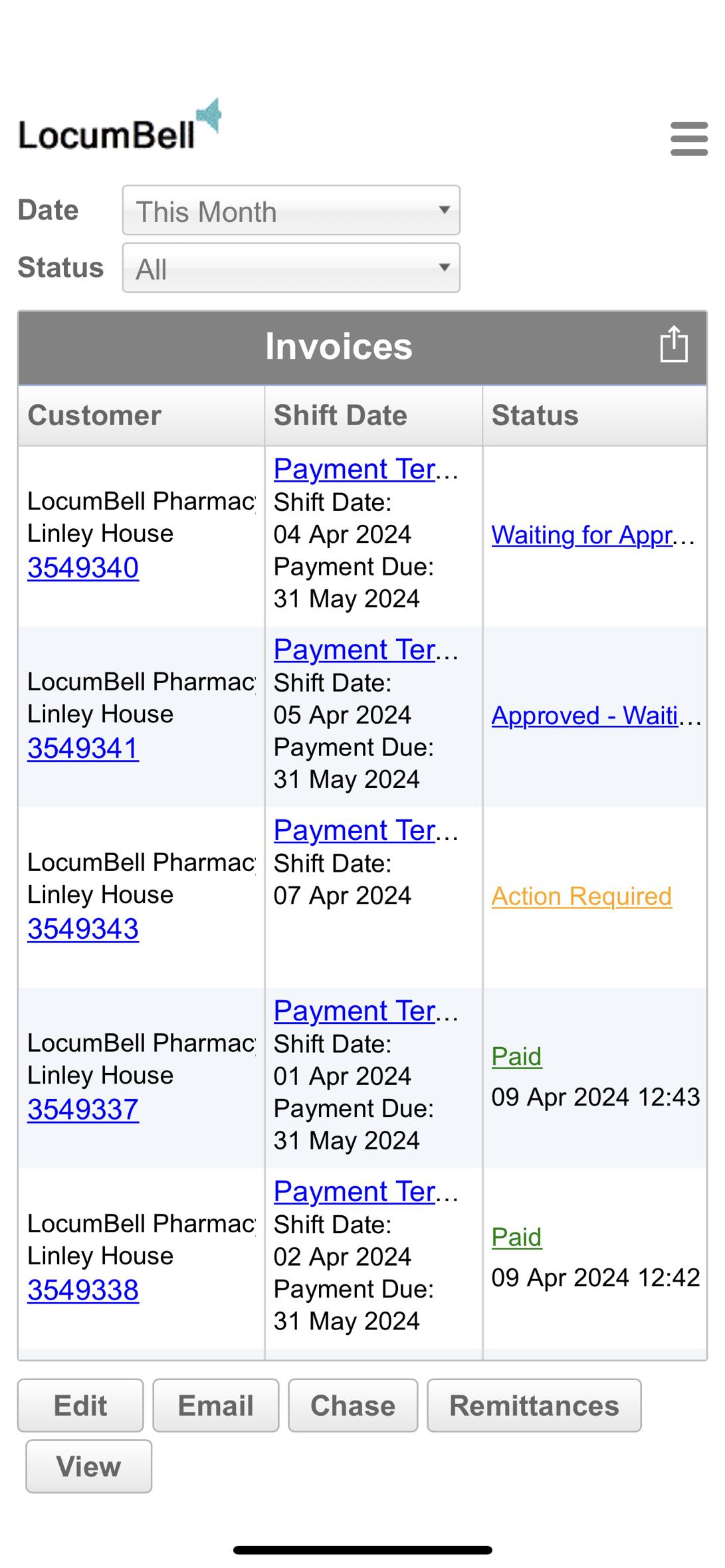Tap the Email button
Viewport: 725px width, 1568px height.
(x=216, y=1405)
